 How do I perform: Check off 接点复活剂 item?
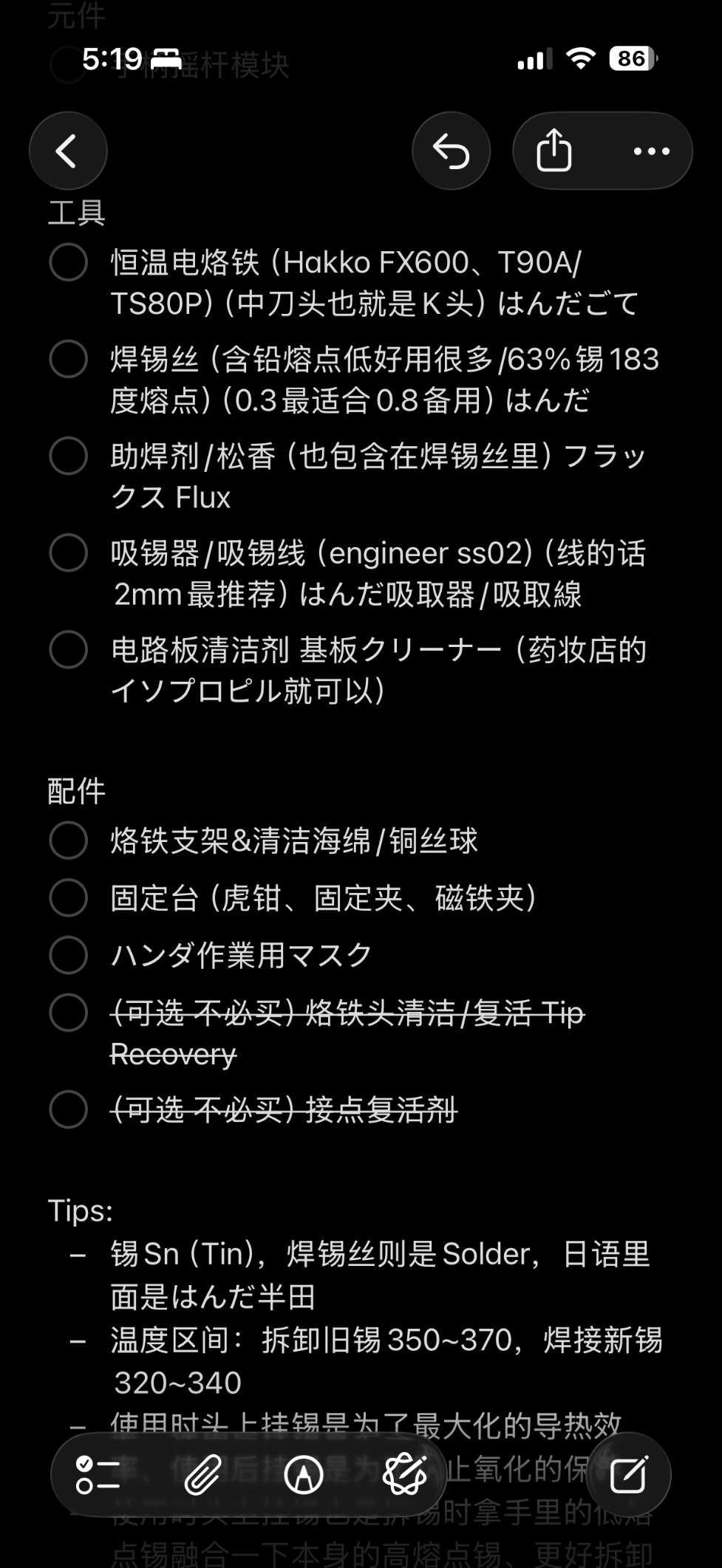click(x=69, y=1109)
